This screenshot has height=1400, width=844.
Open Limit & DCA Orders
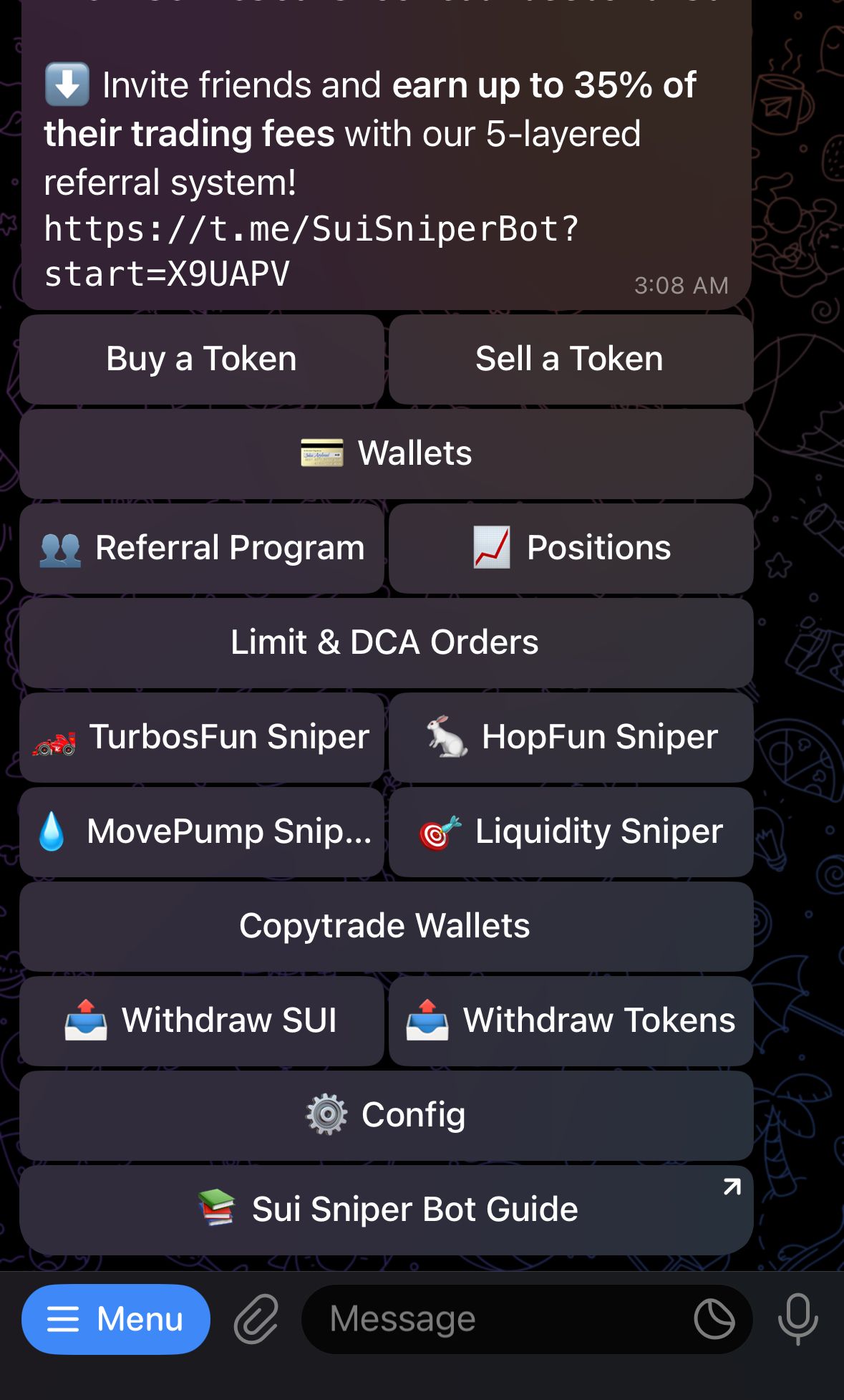385,642
